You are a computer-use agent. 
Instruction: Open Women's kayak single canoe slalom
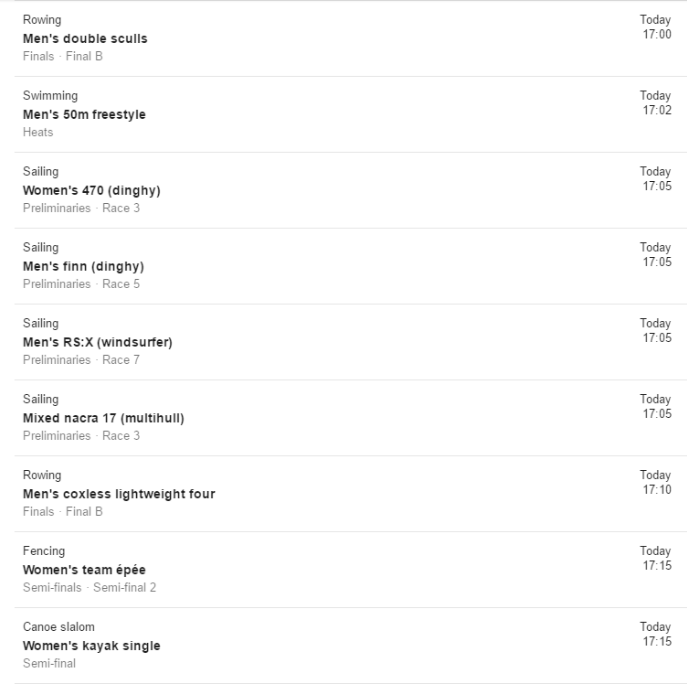point(91,646)
